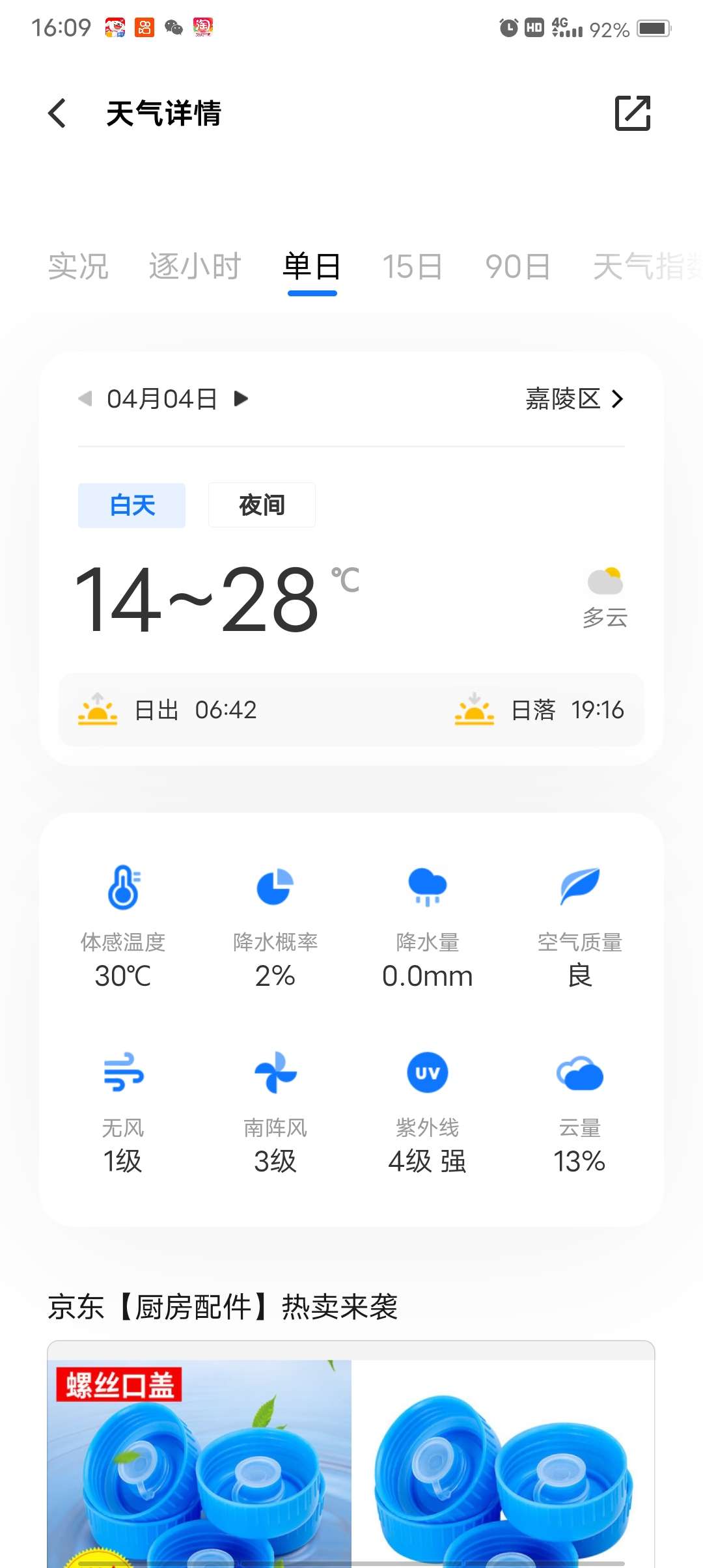Select the 南阵风 pinwheel icon
The height and width of the screenshot is (1568, 703).
coord(275,1073)
